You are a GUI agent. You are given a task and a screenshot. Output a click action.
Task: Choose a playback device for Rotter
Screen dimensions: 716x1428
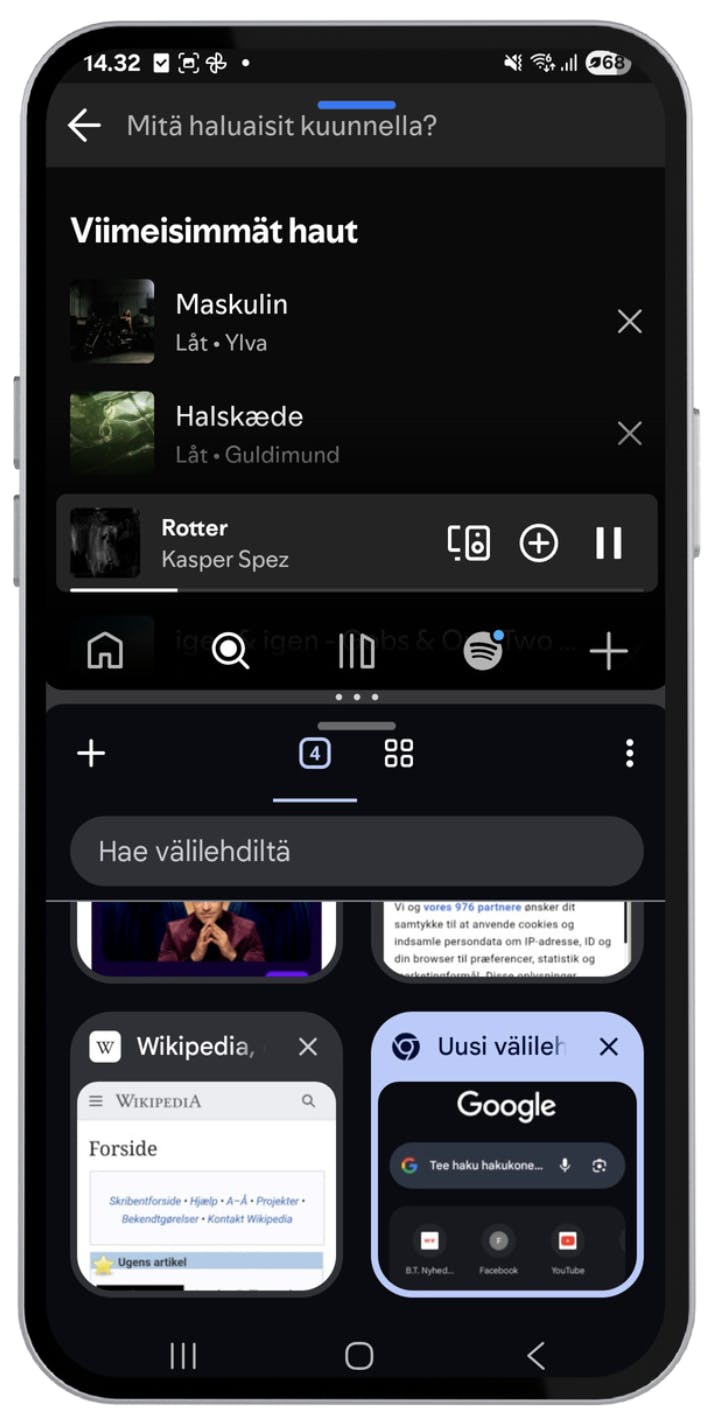[468, 543]
